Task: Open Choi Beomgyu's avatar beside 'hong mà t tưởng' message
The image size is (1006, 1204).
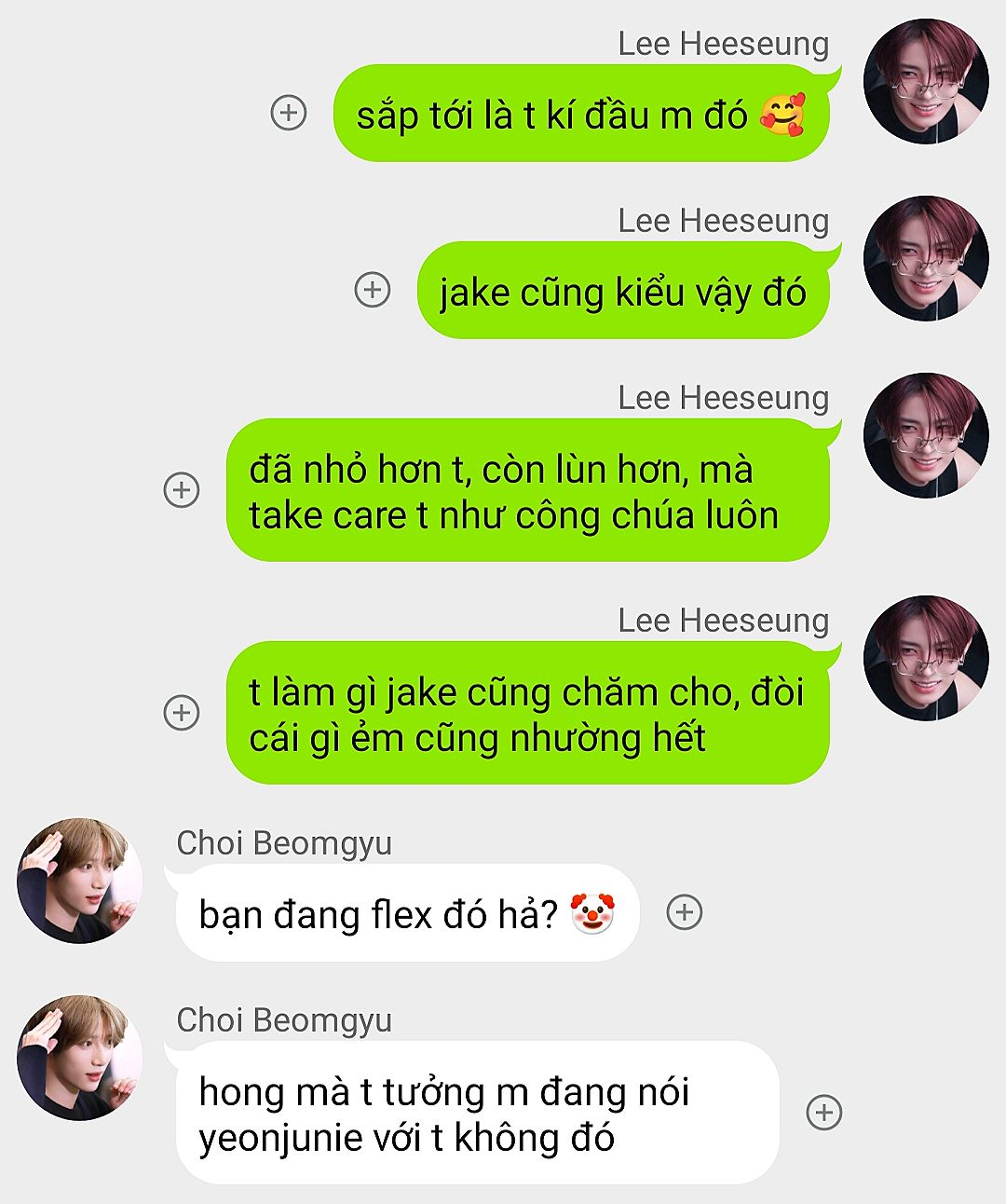Action: coord(80,1058)
